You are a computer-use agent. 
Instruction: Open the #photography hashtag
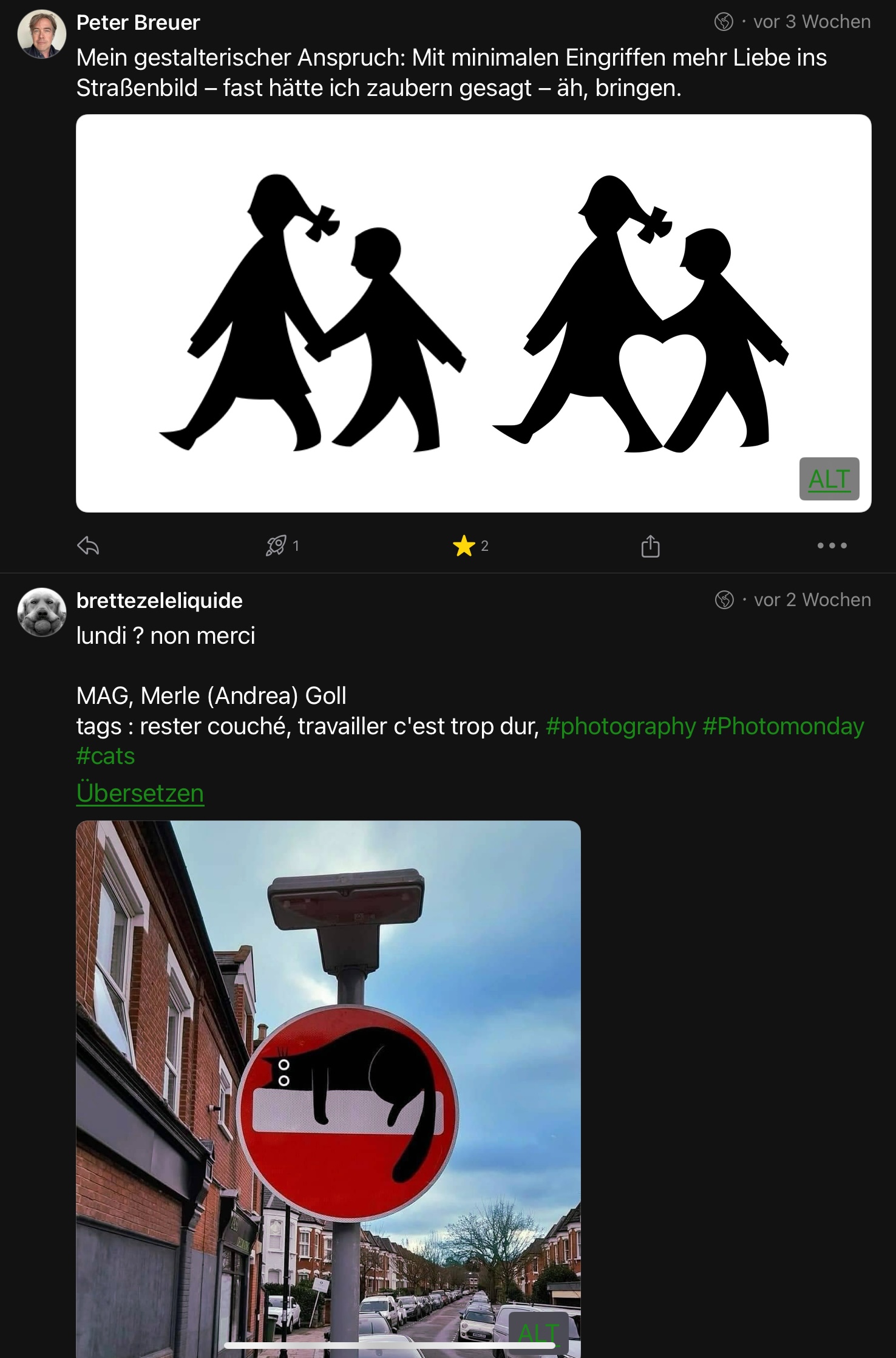tap(620, 726)
